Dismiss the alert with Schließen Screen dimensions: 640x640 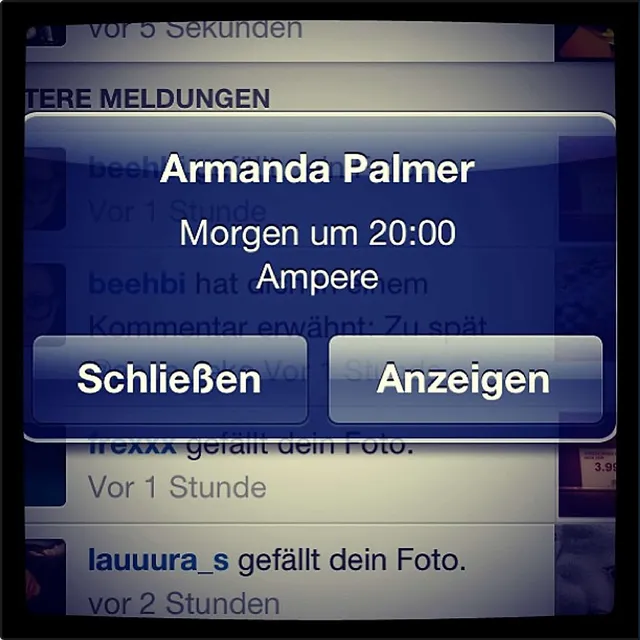point(169,380)
